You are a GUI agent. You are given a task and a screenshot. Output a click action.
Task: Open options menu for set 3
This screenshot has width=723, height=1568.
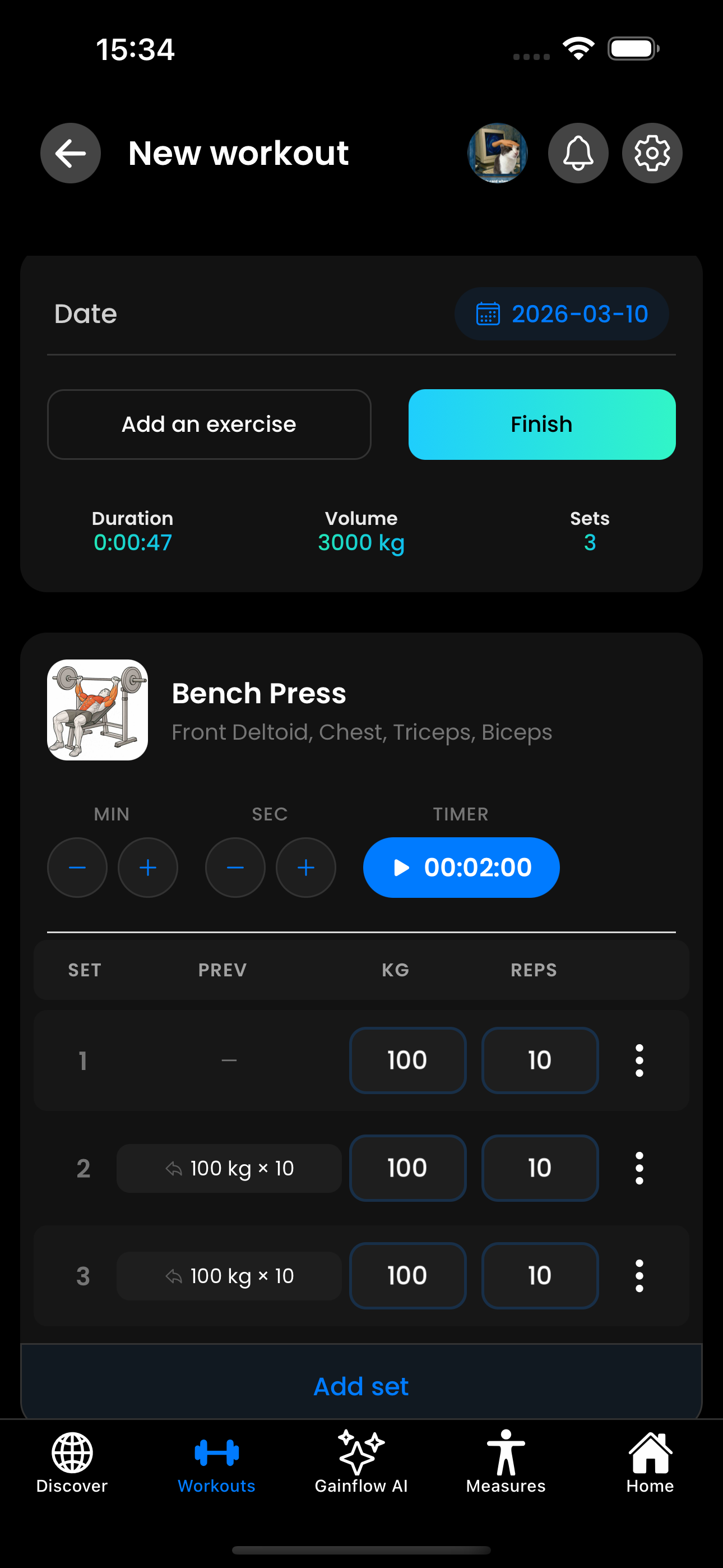tap(639, 1276)
